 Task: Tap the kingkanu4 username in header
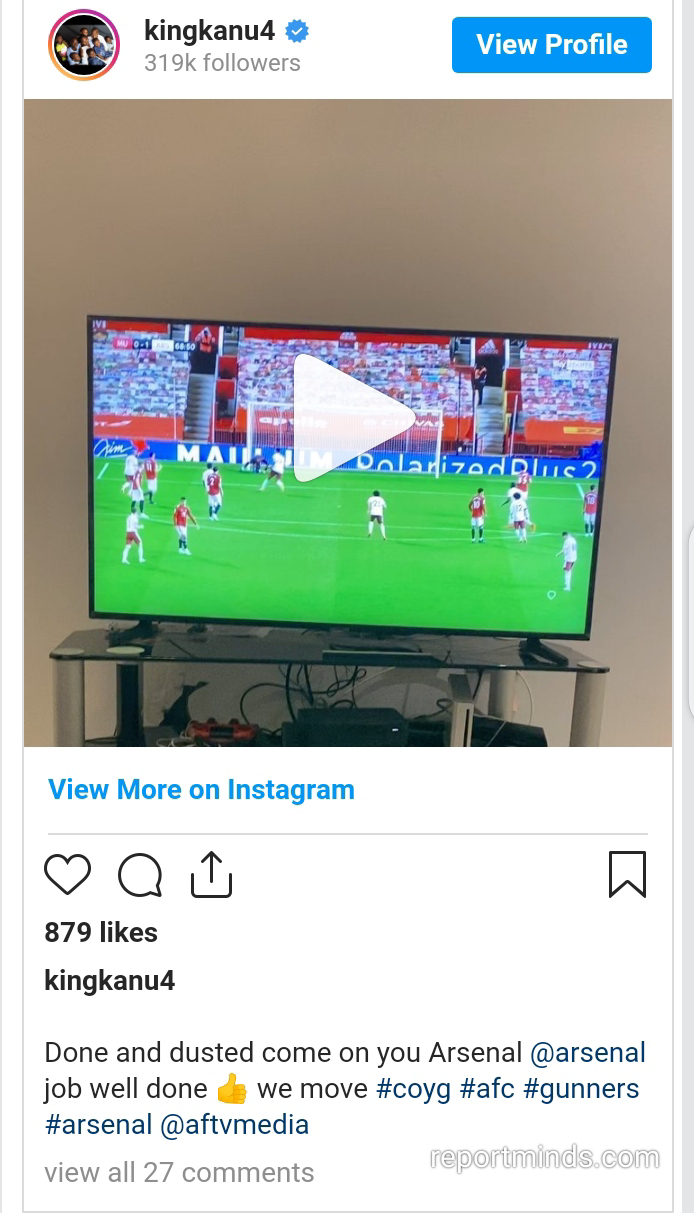pyautogui.click(x=209, y=31)
